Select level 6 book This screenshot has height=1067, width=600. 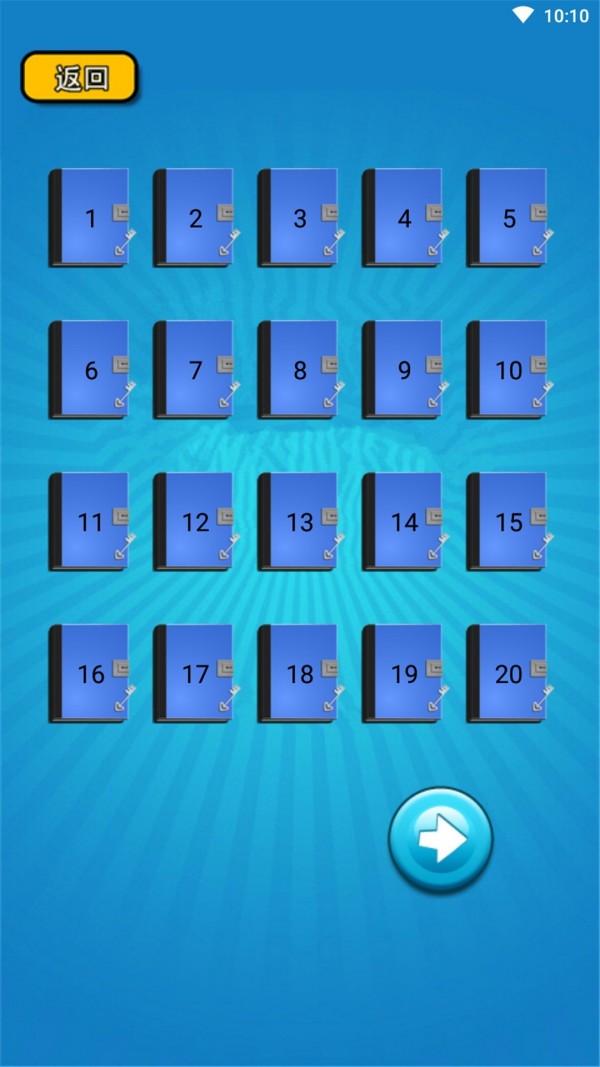91,370
